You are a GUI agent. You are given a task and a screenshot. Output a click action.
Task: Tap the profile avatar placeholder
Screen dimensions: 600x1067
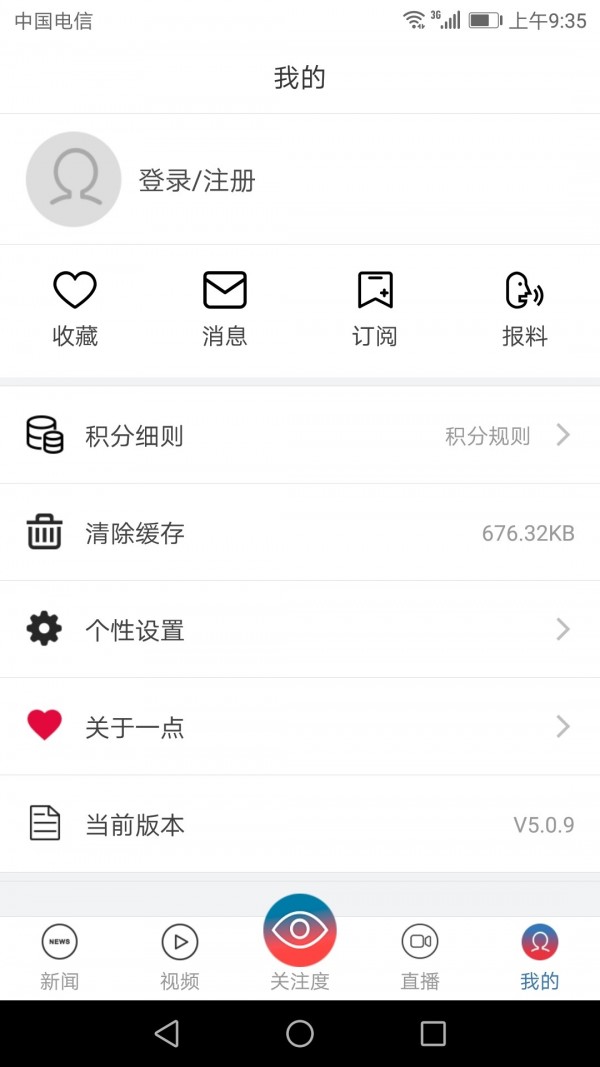[x=73, y=180]
